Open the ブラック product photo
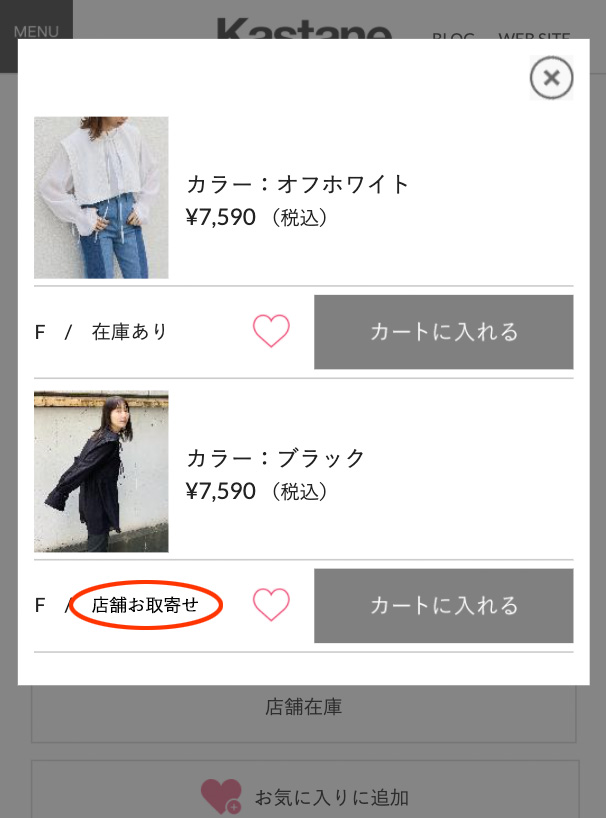This screenshot has height=818, width=606. click(101, 471)
